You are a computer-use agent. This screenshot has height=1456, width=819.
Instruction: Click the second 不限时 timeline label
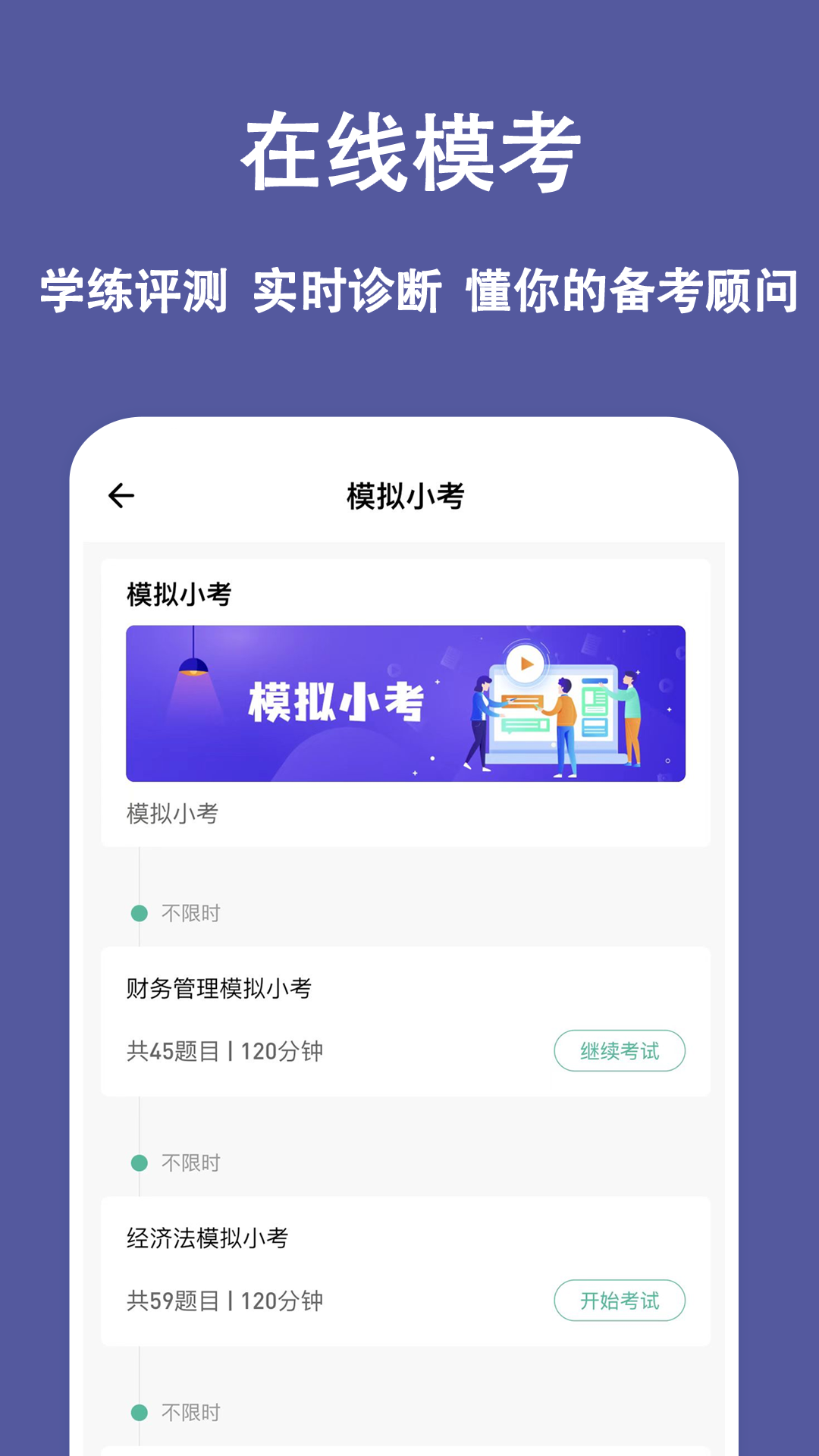click(189, 1162)
